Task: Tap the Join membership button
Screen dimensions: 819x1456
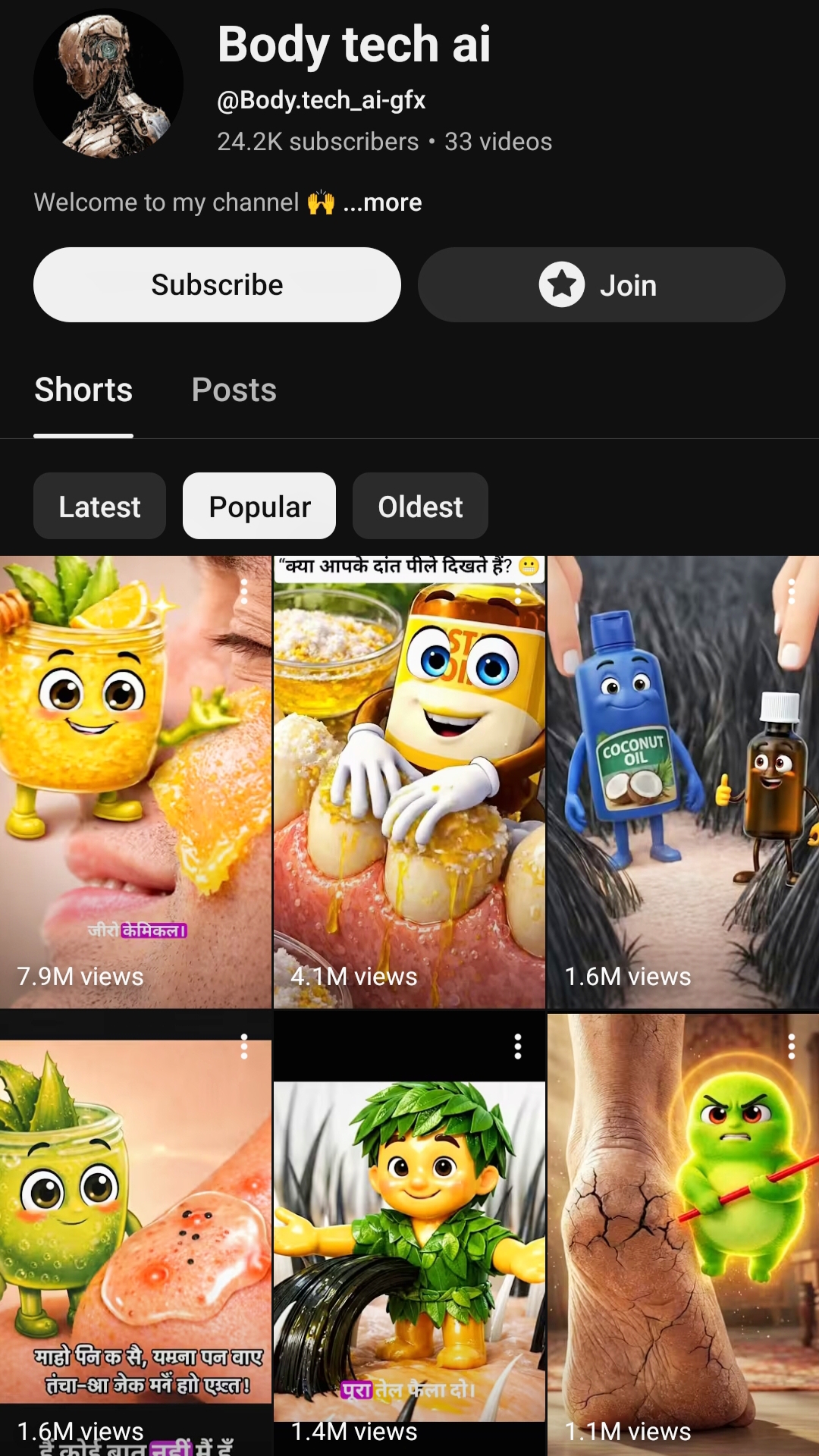Action: [601, 285]
